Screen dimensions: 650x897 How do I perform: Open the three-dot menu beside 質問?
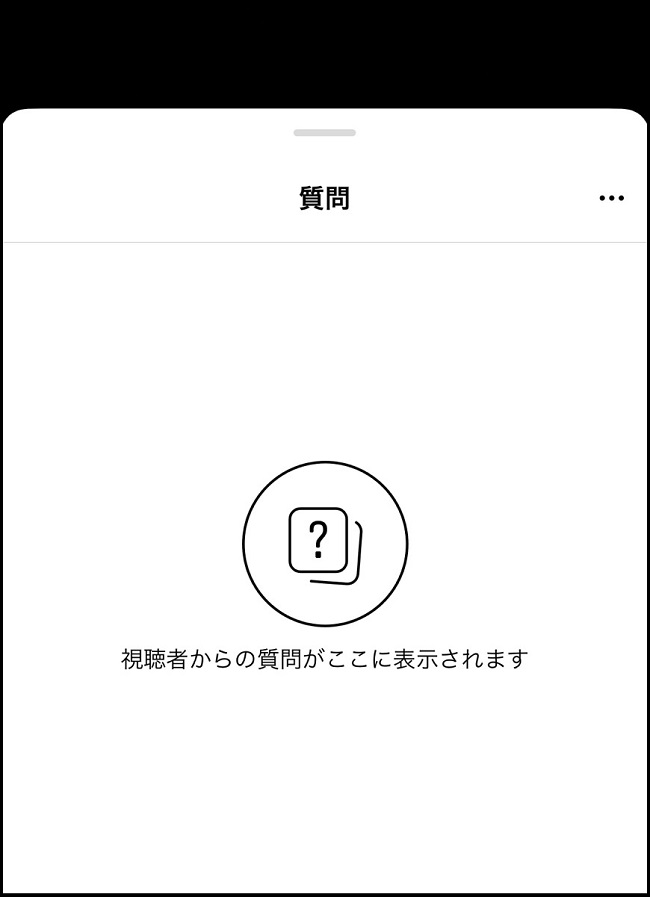point(611,198)
